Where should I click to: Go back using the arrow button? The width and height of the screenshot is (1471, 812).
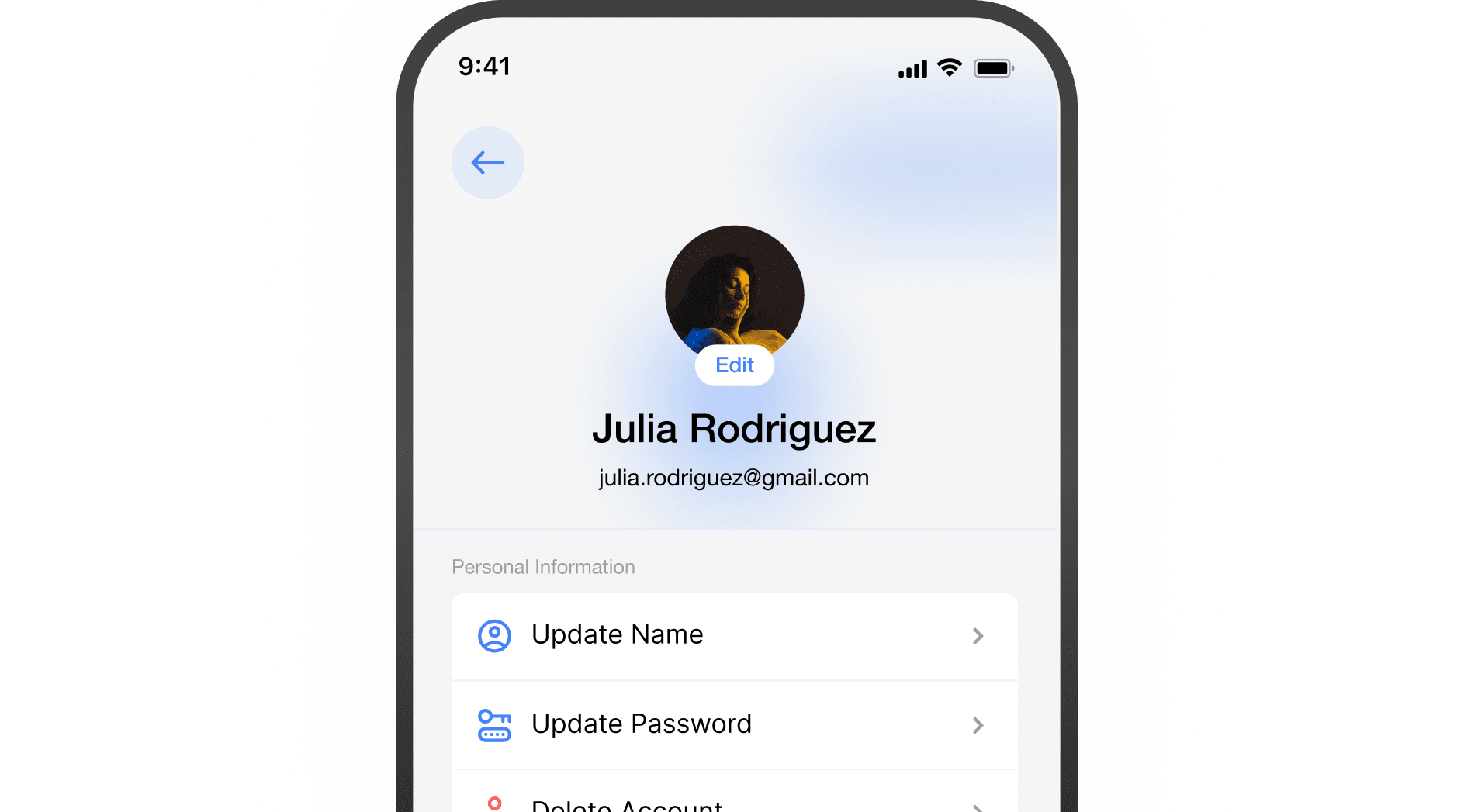(487, 163)
